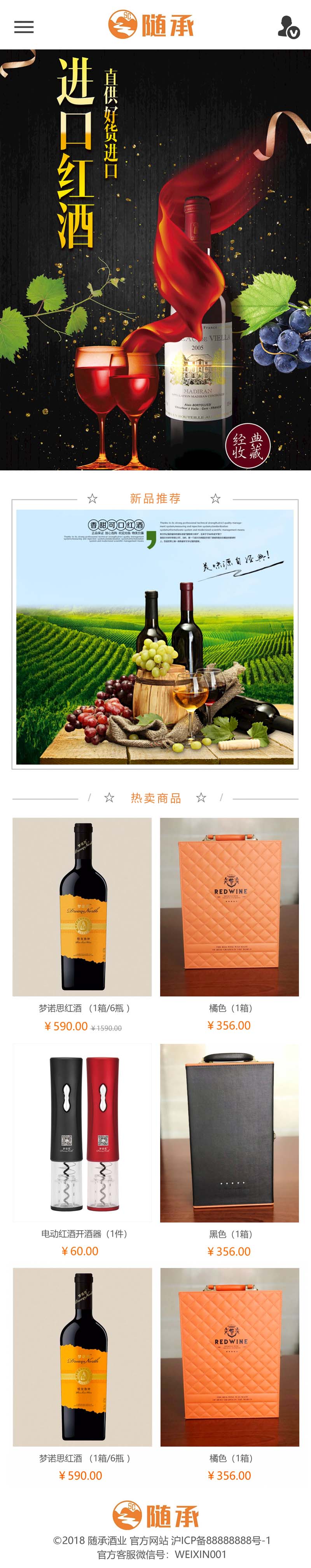The image size is (311, 1568).
Task: View the 新品推荐 vineyard wine banner
Action: point(155,637)
